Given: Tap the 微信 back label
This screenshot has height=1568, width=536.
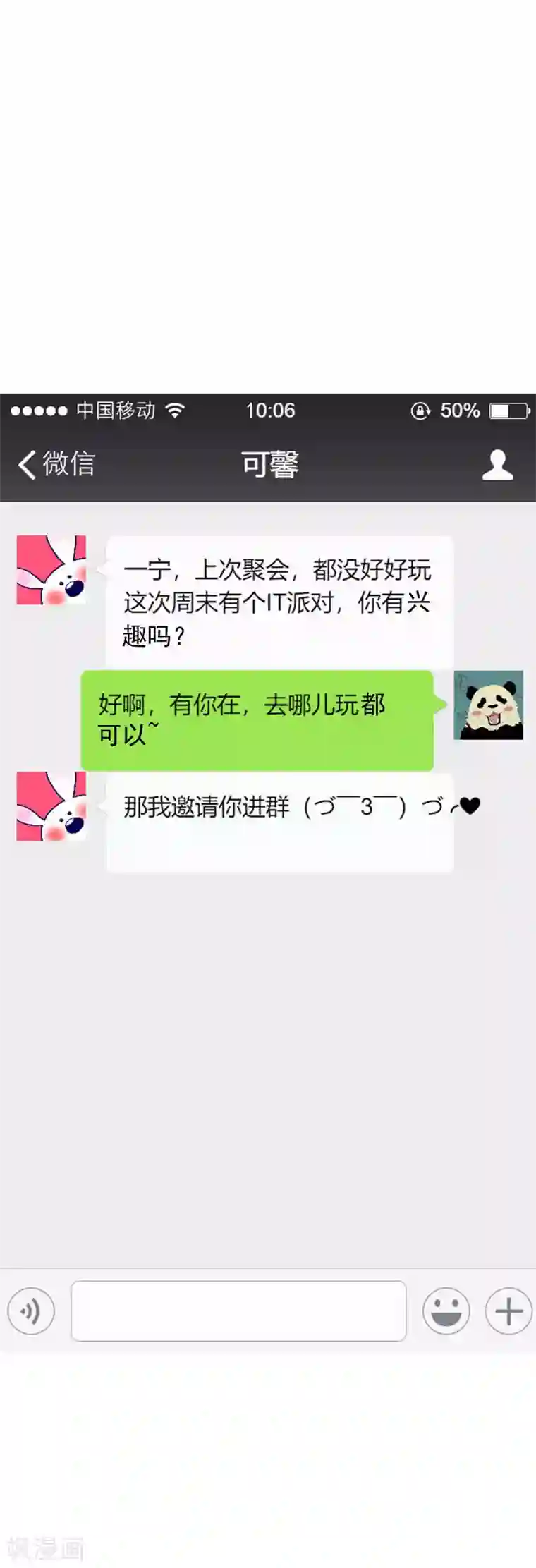Looking at the screenshot, I should (x=71, y=463).
